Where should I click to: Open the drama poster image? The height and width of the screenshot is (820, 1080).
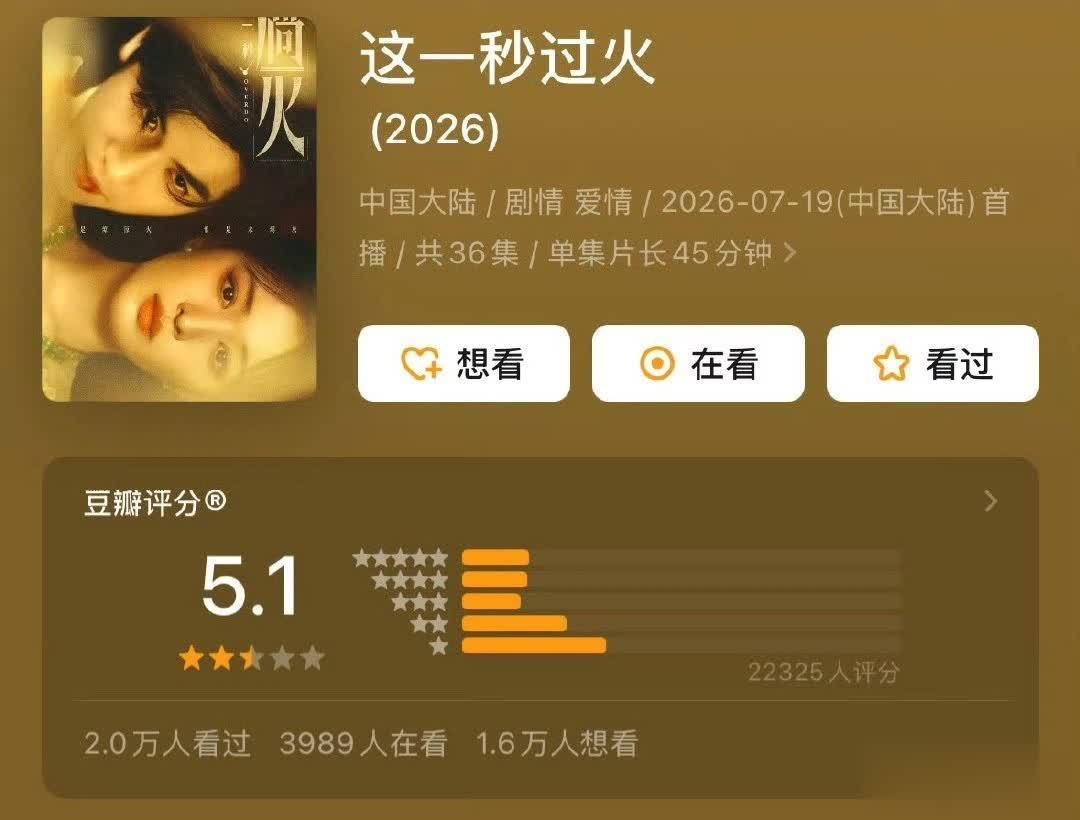(x=179, y=209)
